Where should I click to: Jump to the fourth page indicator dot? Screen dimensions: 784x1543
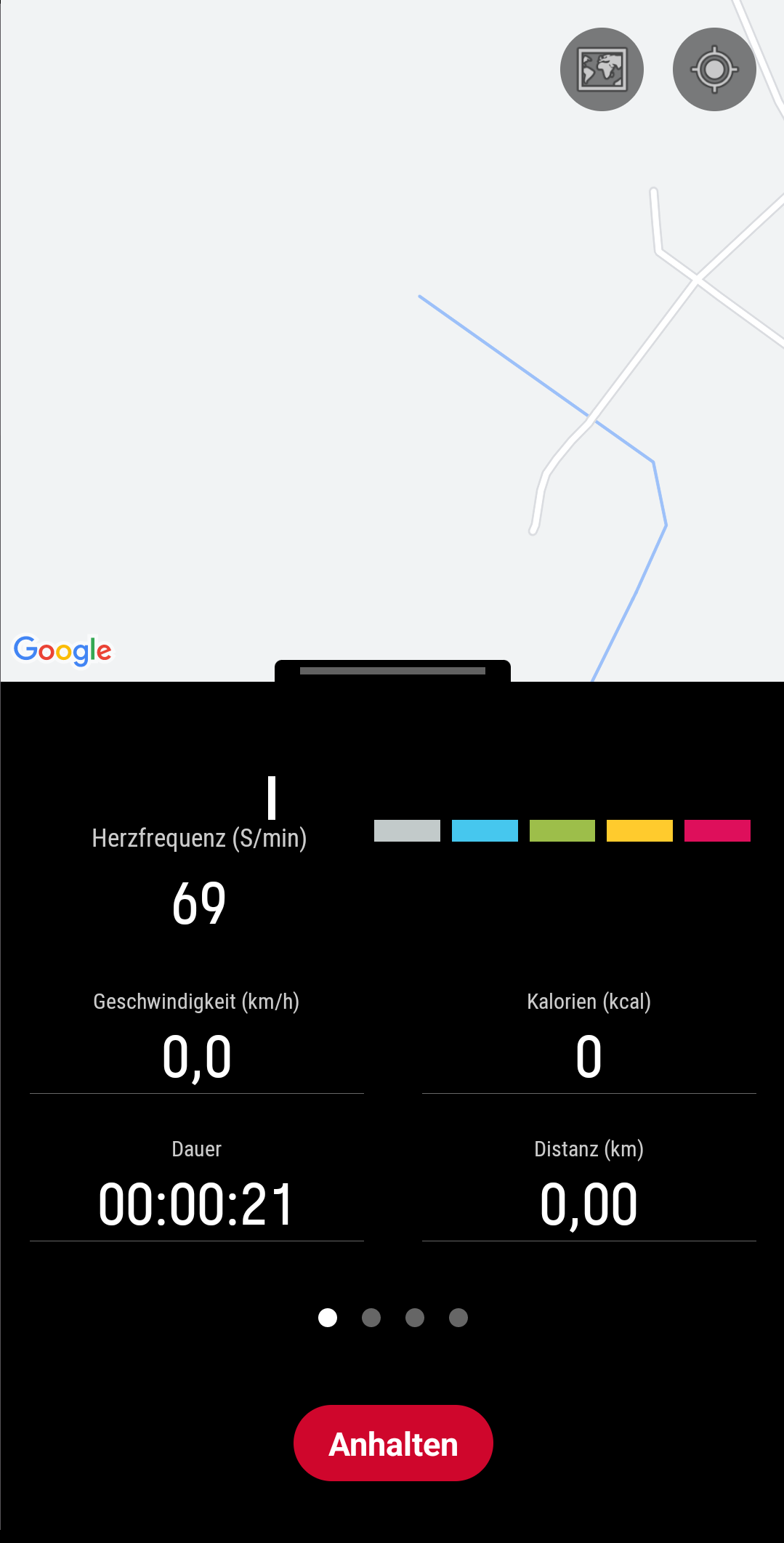[x=458, y=1318]
